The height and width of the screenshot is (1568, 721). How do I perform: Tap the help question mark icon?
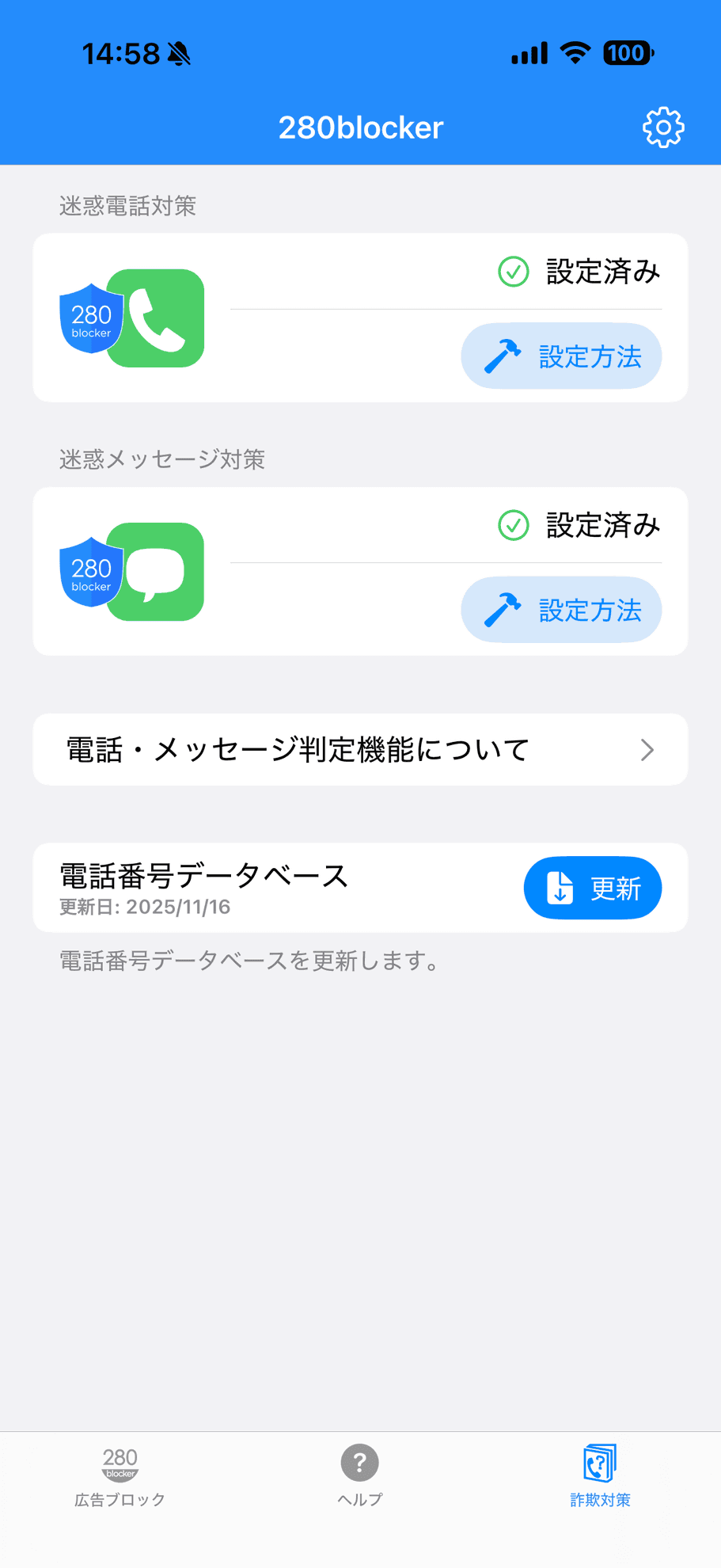point(359,1462)
